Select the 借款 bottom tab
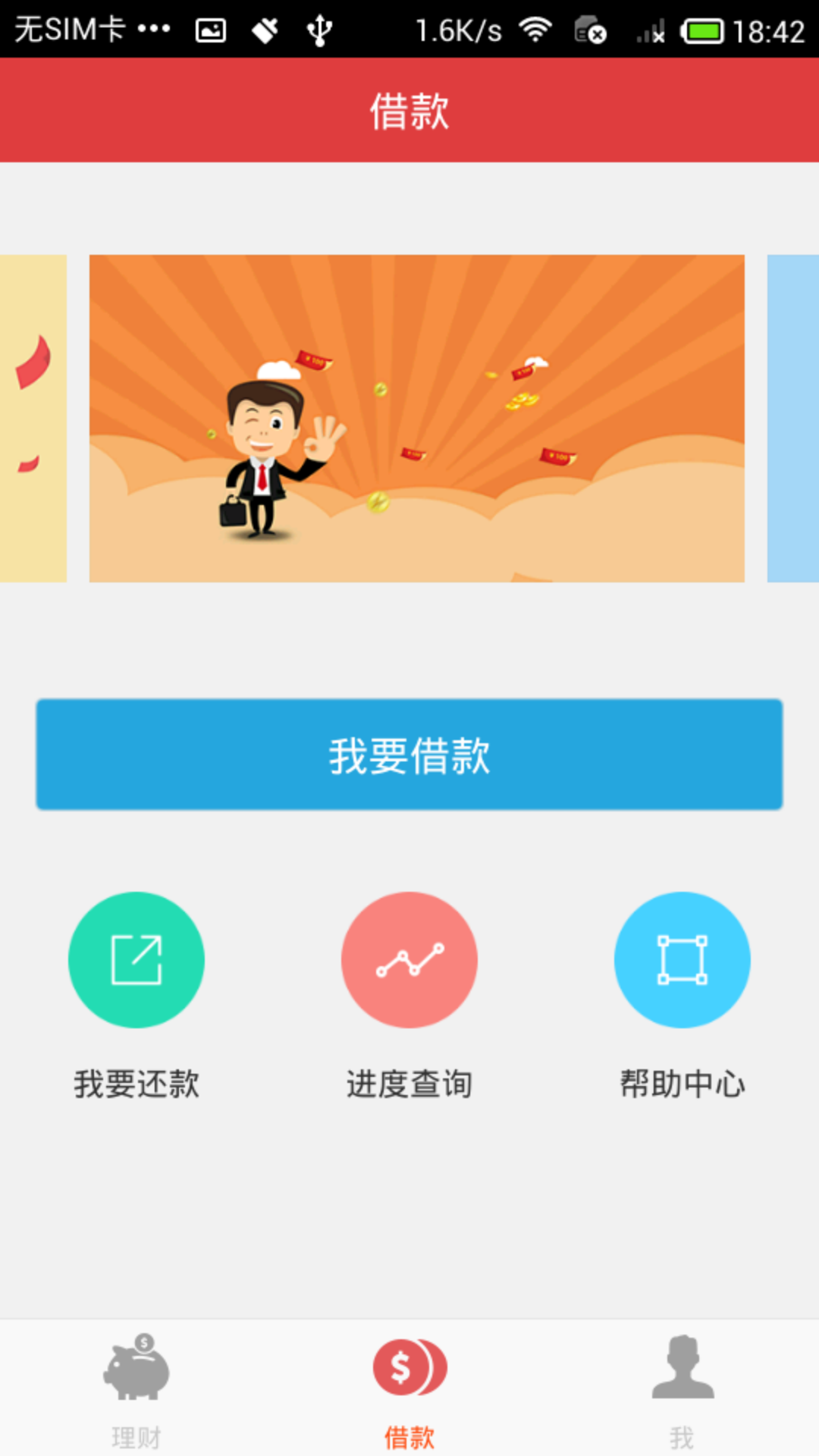Screen dimensions: 819x1456 [409, 1389]
